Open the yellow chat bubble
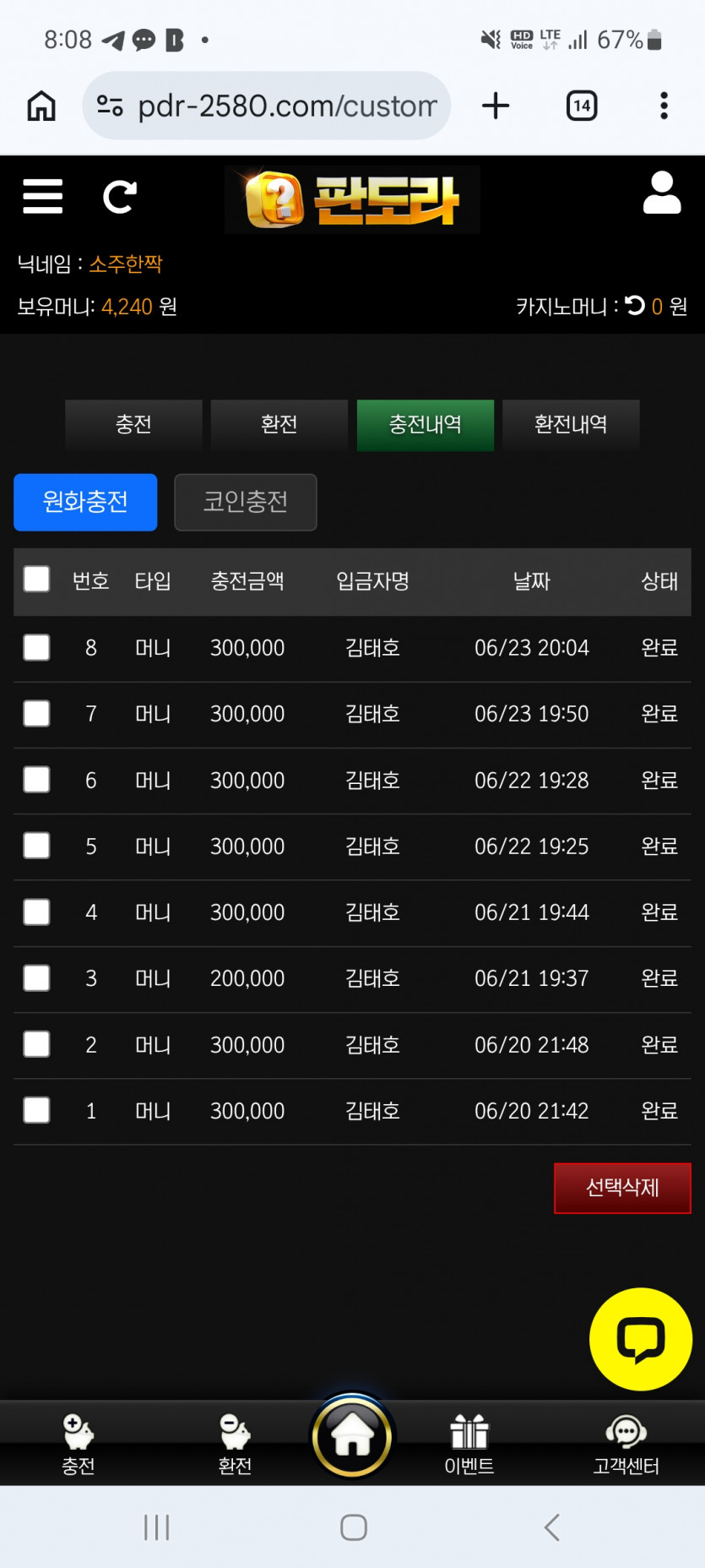Image resolution: width=705 pixels, height=1568 pixels. [x=641, y=1339]
